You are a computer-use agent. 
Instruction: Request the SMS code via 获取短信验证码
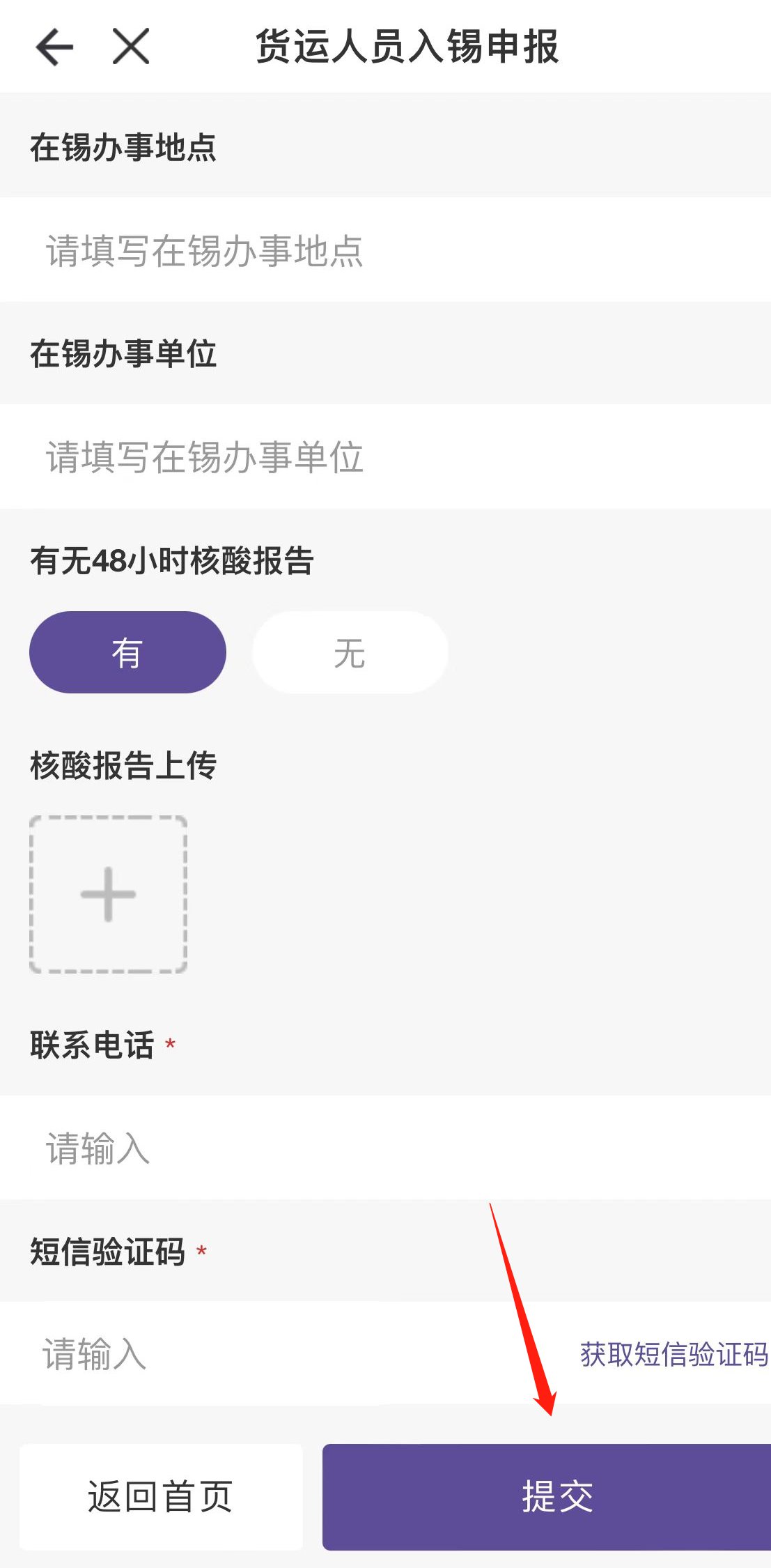673,1354
